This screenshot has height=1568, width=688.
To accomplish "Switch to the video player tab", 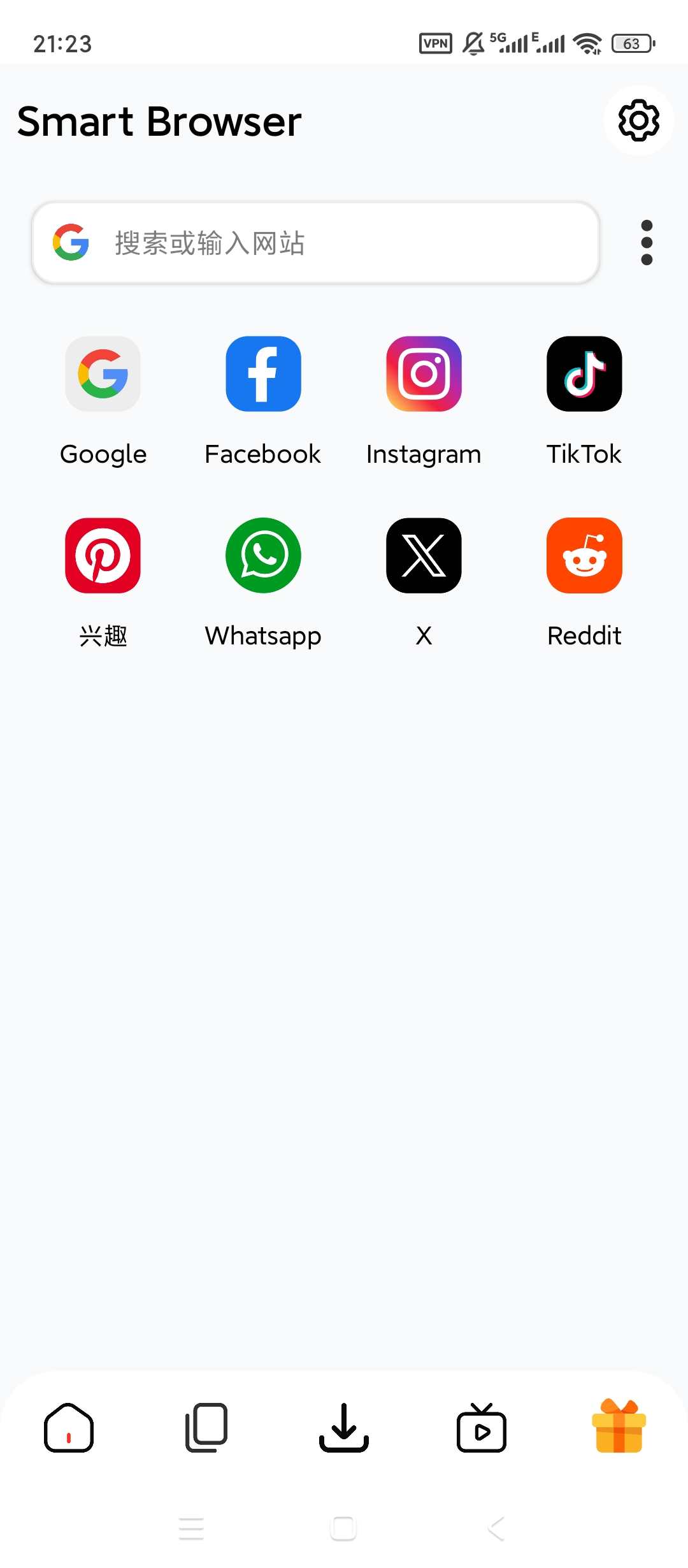I will click(482, 1428).
